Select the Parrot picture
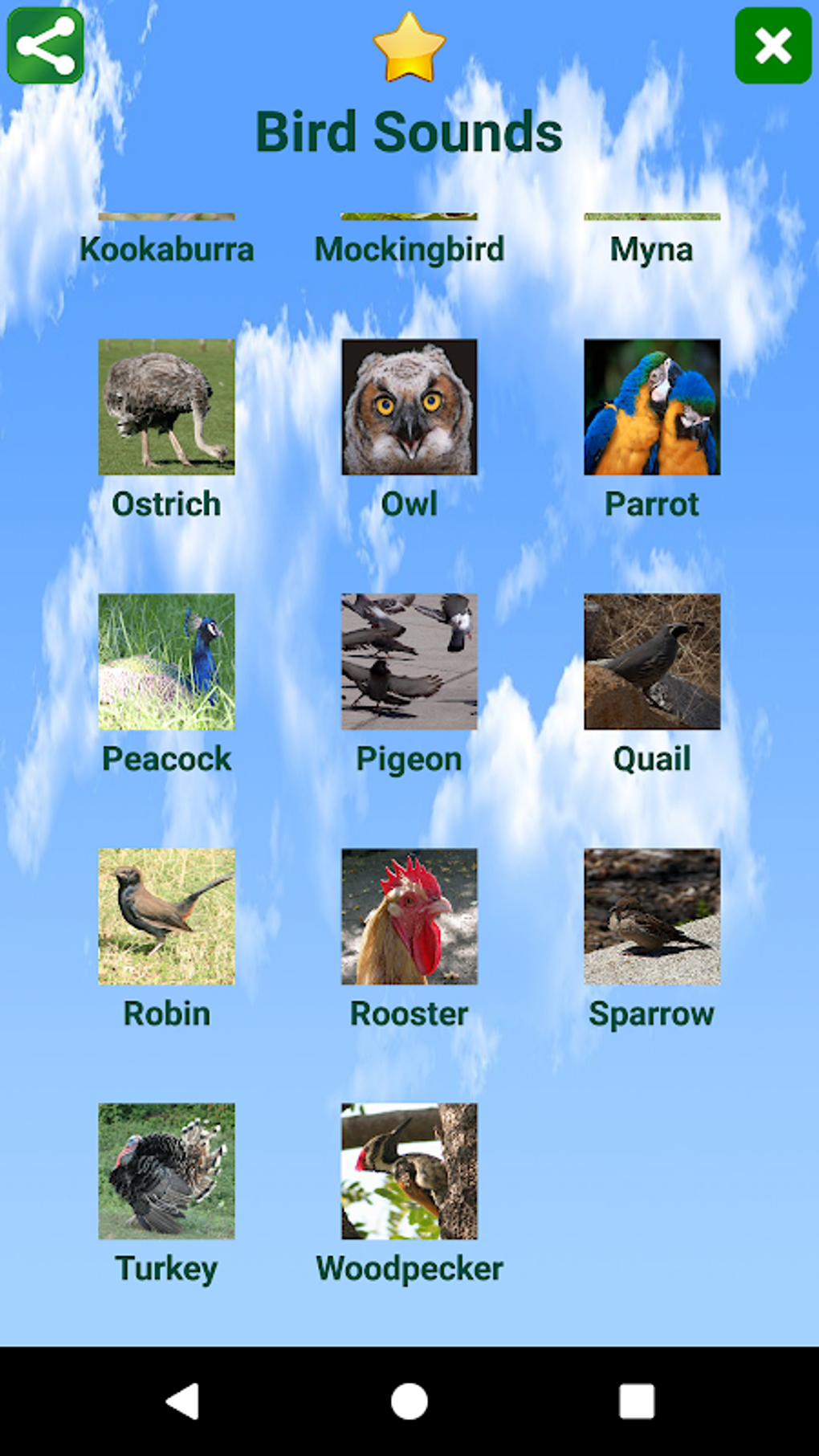Viewport: 819px width, 1456px height. pyautogui.click(x=652, y=407)
